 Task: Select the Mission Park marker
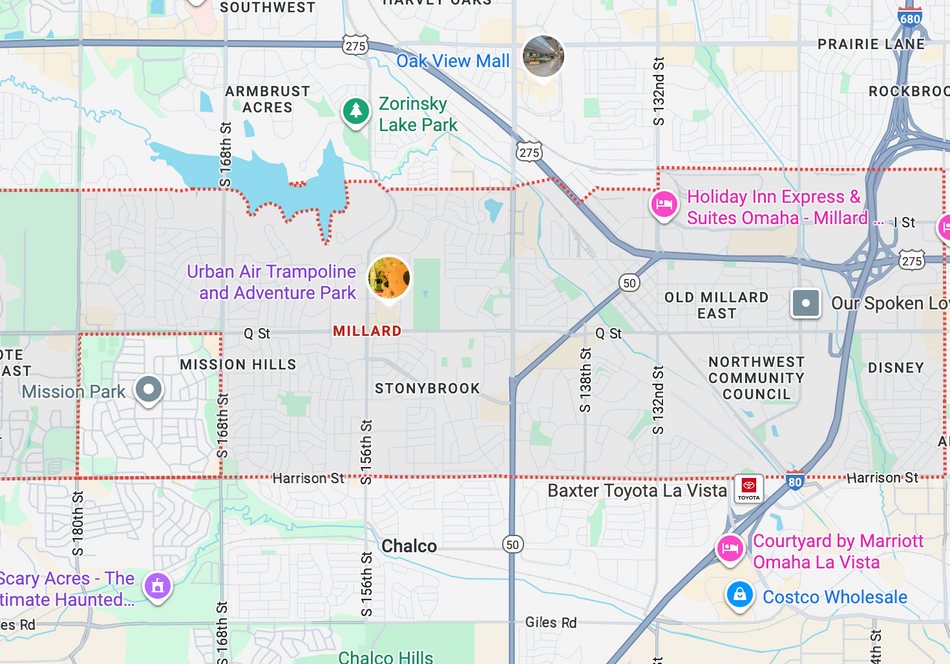(149, 391)
